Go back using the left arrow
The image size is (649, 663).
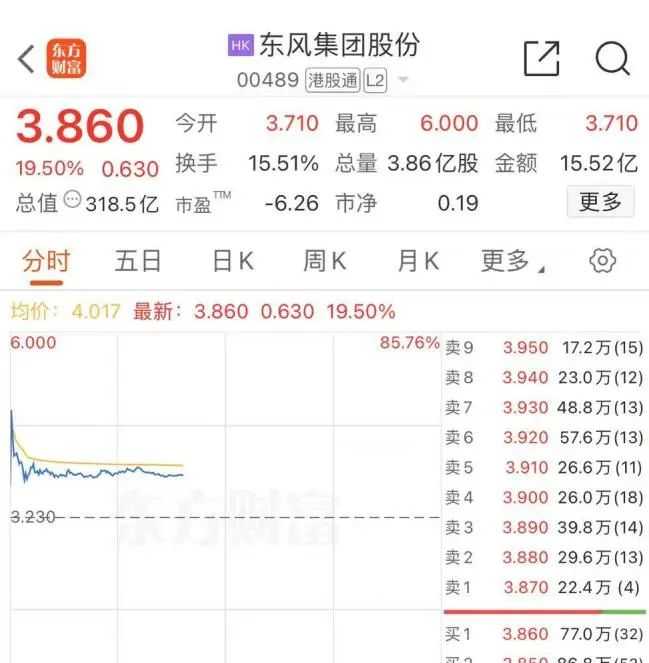pyautogui.click(x=26, y=59)
